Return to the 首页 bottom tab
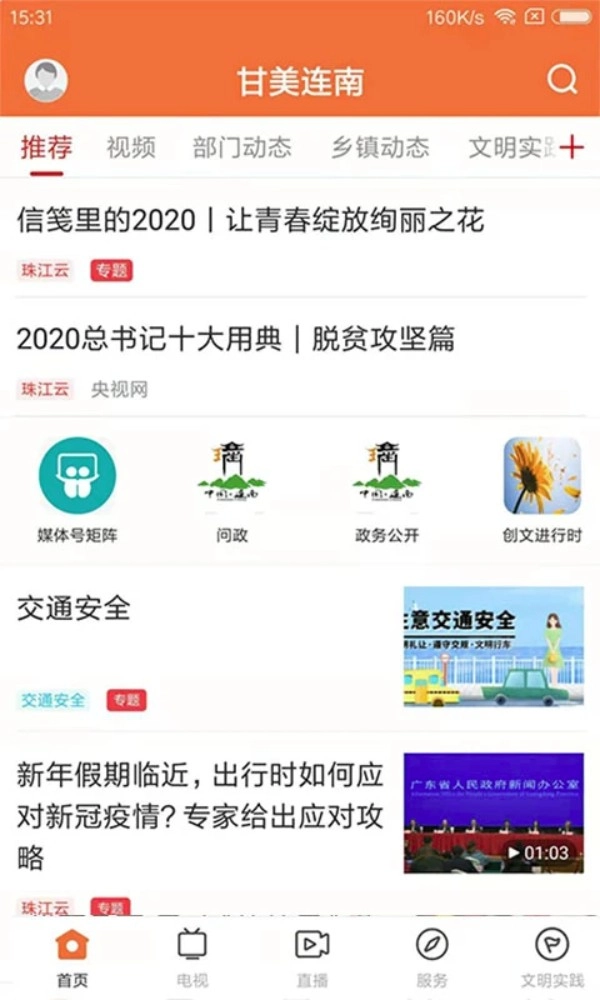Image resolution: width=600 pixels, height=1000 pixels. (72, 956)
